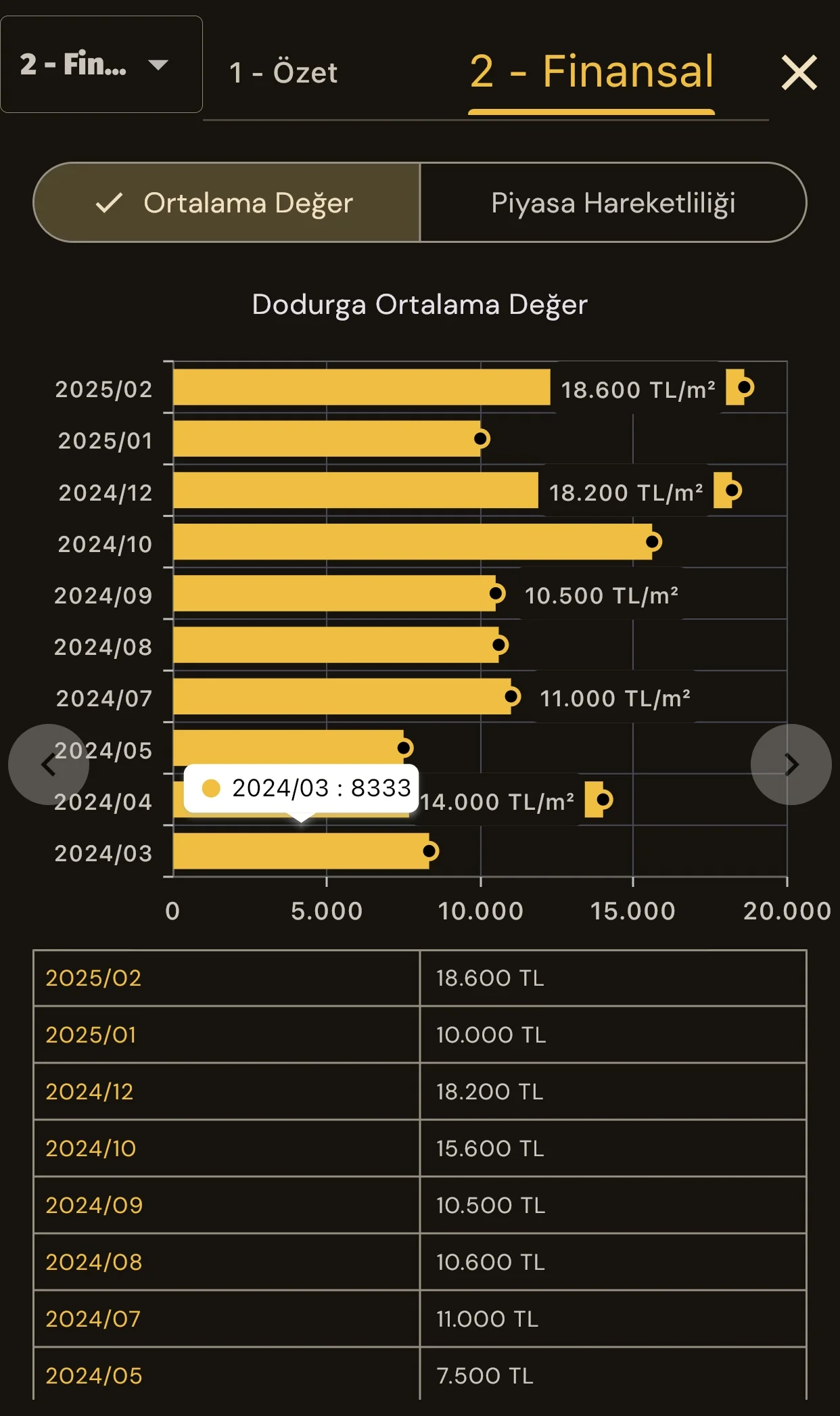The image size is (840, 1416).
Task: Tap the 2025/01 bar in the chart
Action: (x=327, y=439)
